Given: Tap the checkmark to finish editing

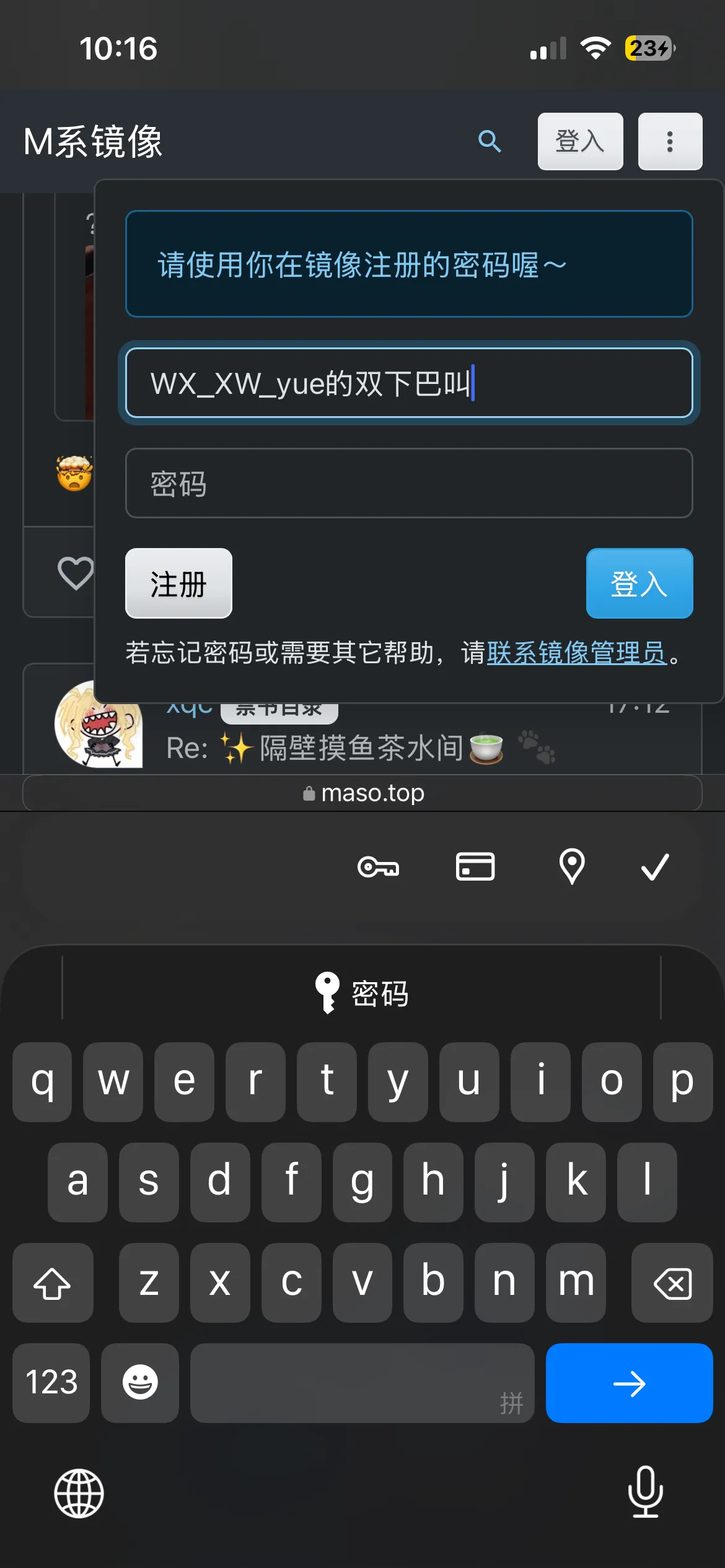Looking at the screenshot, I should pos(655,866).
